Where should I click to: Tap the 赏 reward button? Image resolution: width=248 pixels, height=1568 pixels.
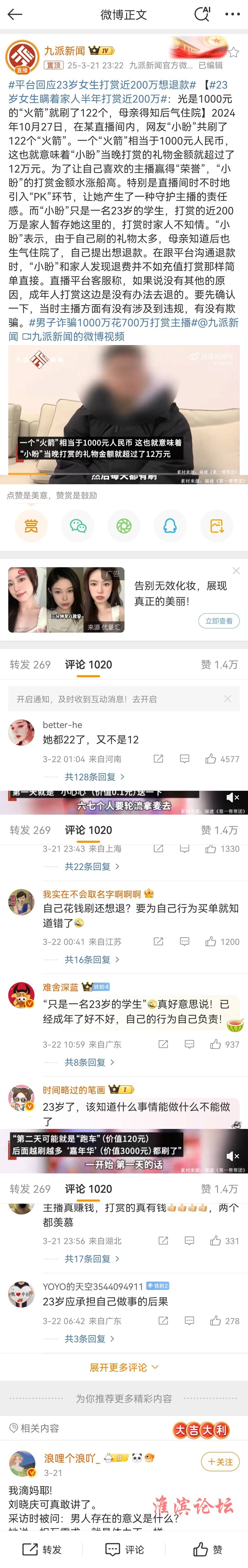31,526
